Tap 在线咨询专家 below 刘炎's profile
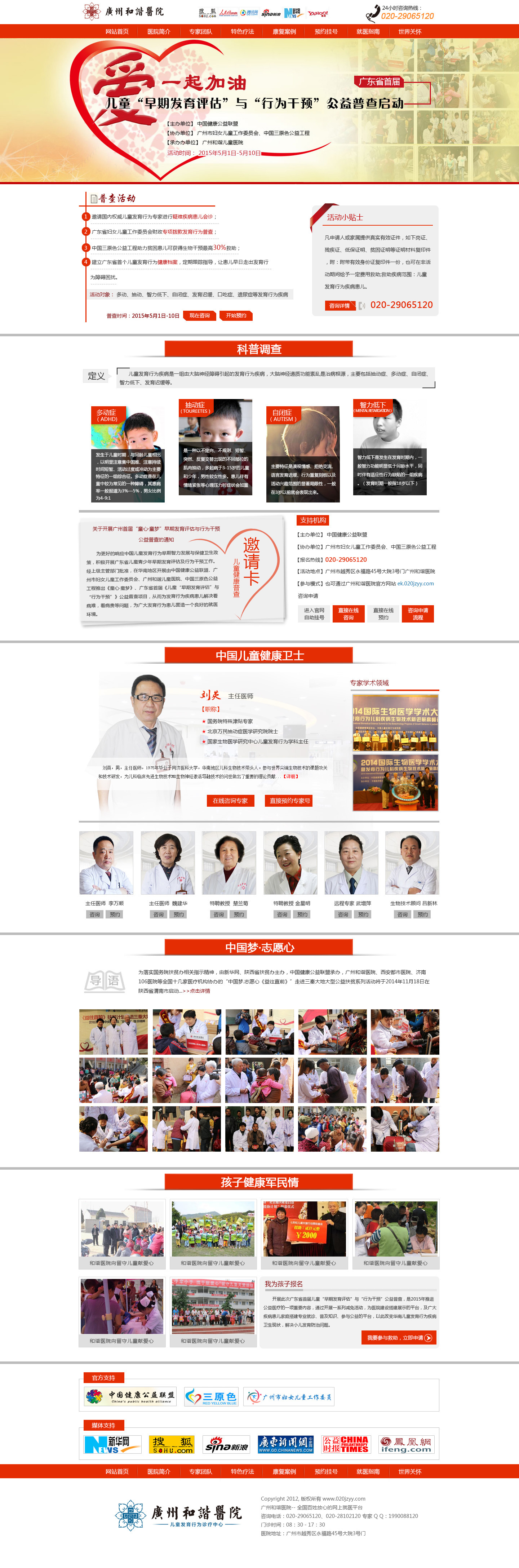Image resolution: width=519 pixels, height=1568 pixels. (x=230, y=801)
